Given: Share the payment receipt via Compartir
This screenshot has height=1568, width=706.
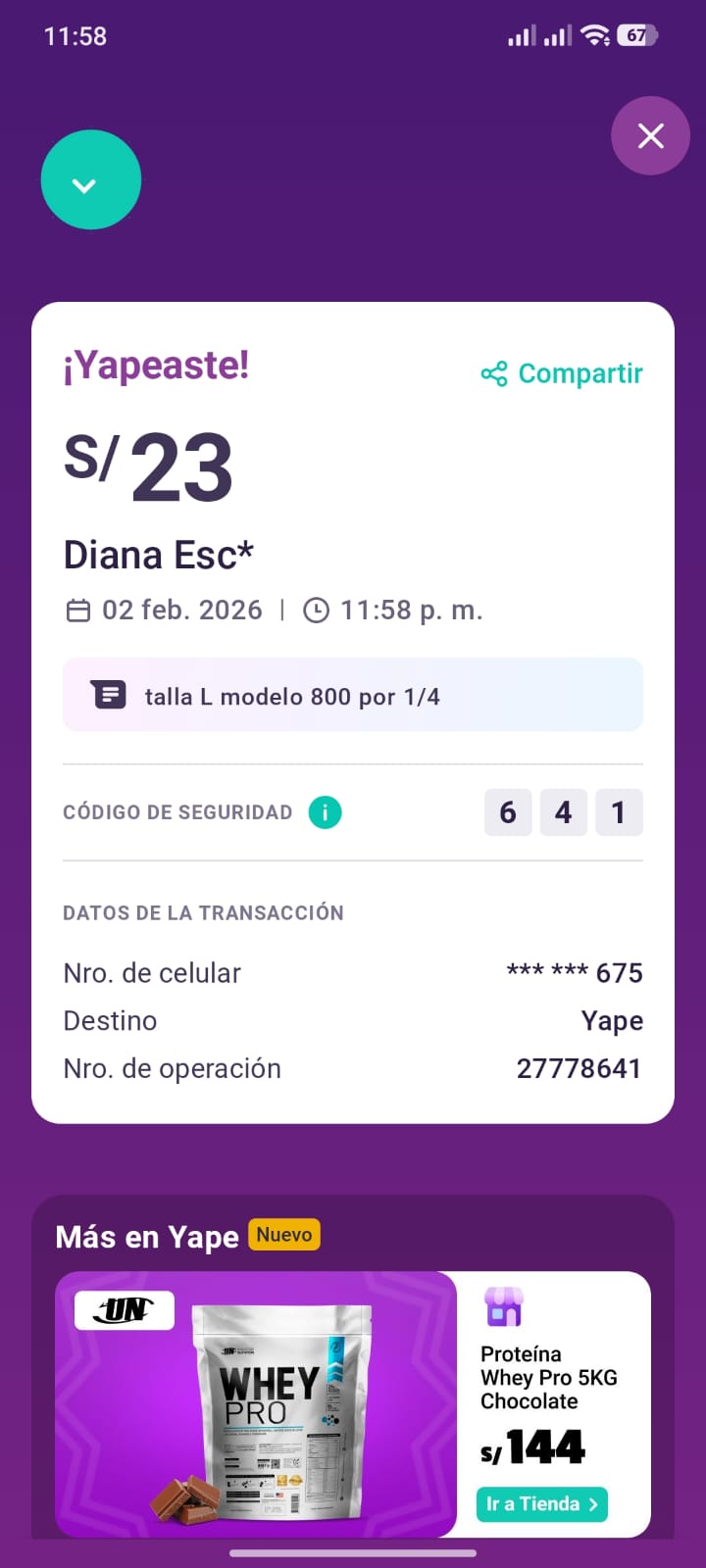Looking at the screenshot, I should click(562, 373).
